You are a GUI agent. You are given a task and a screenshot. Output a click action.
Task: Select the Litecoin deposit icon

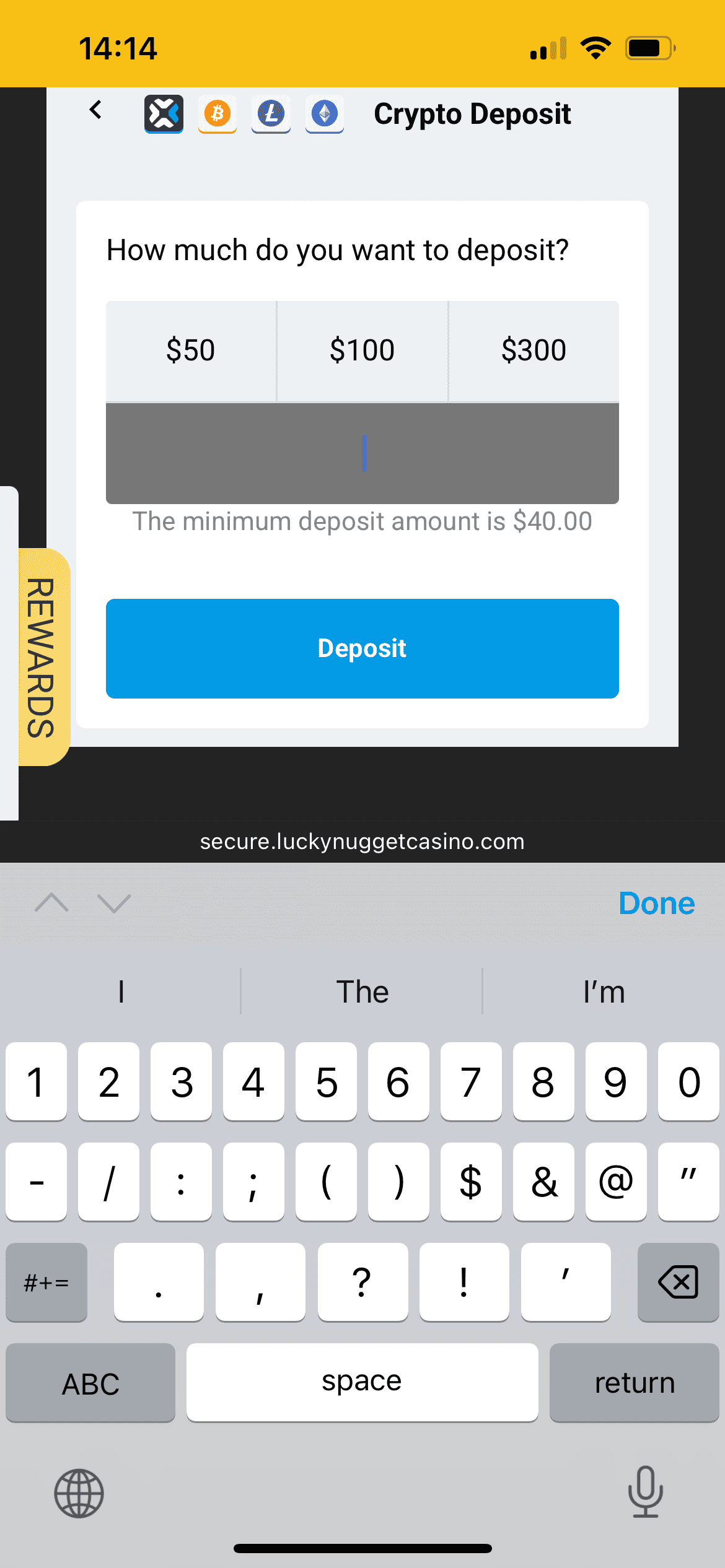[x=271, y=114]
